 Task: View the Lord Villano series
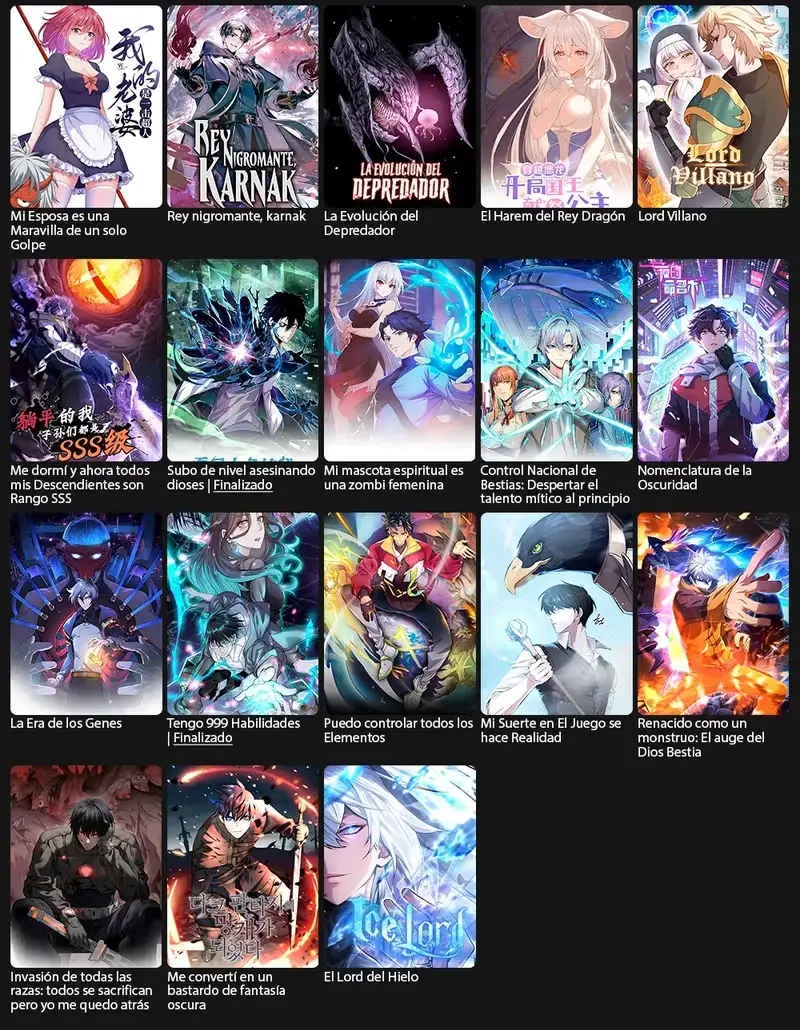(x=713, y=106)
